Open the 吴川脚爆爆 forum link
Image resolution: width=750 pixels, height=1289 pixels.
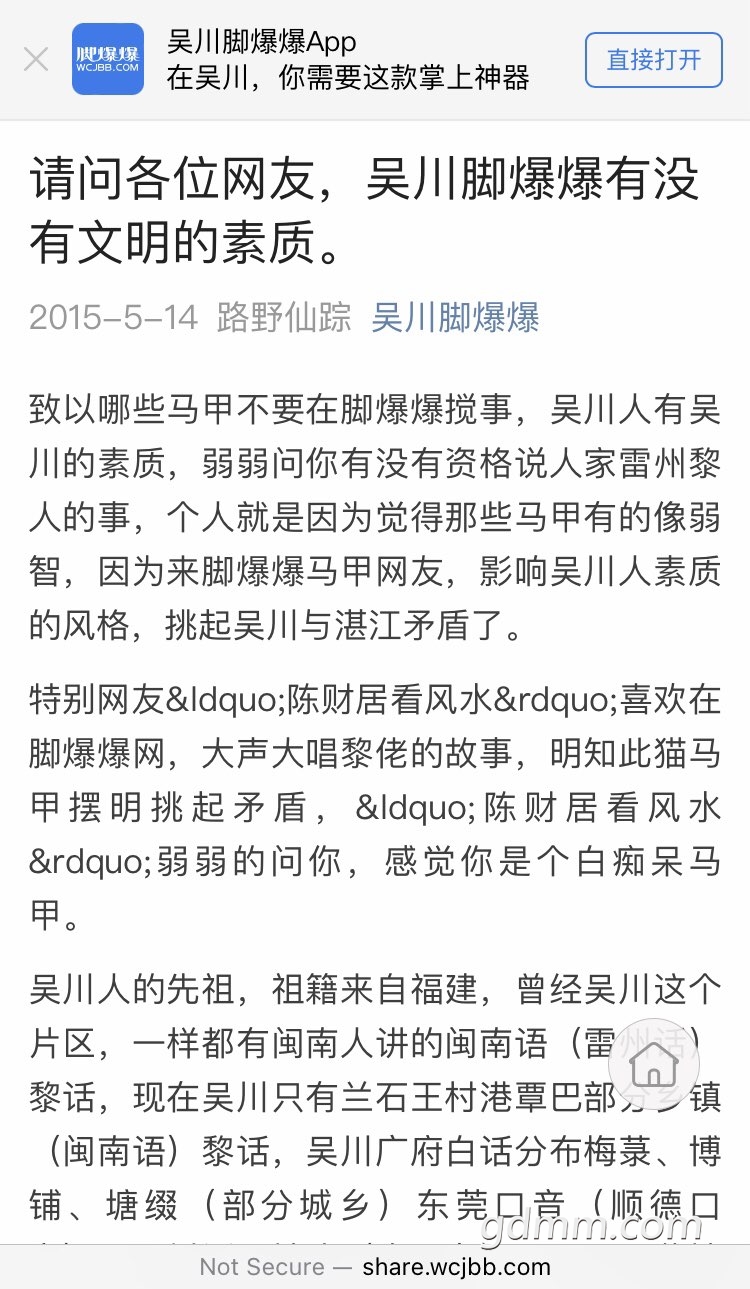(455, 317)
